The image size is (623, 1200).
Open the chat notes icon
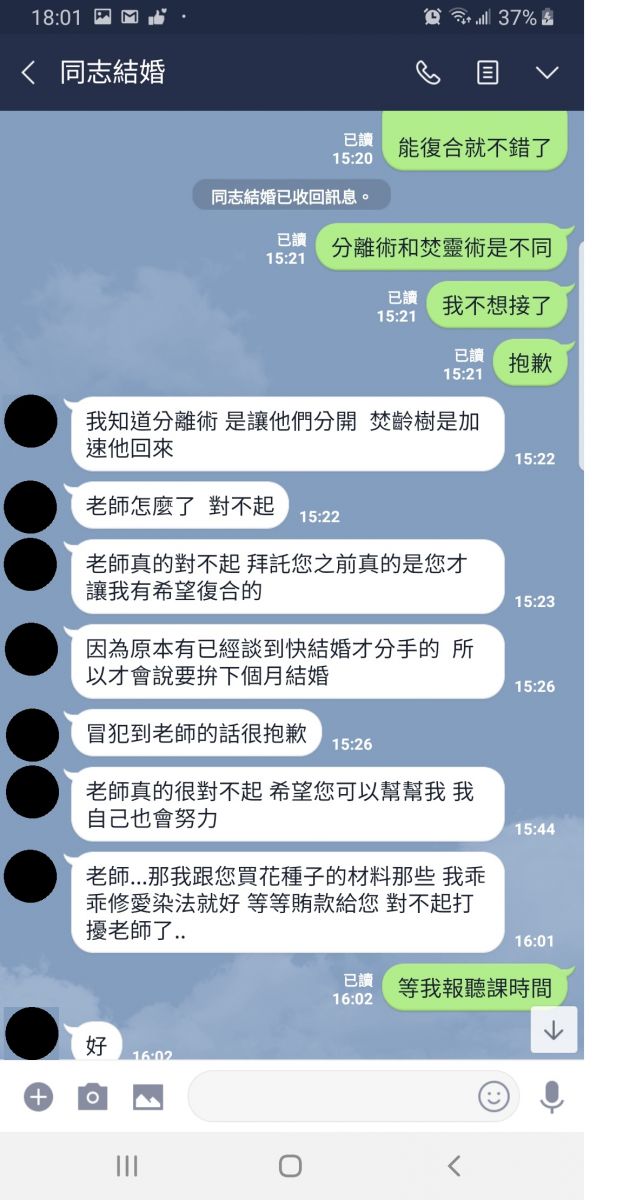click(x=487, y=73)
